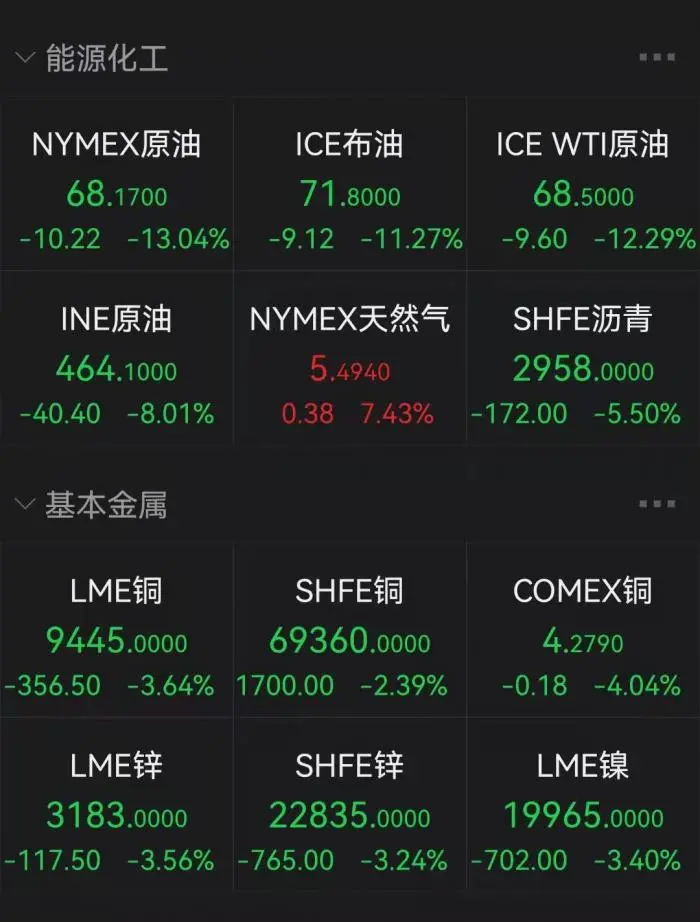
Task: Open the ICE布油 quote
Action: pyautogui.click(x=350, y=185)
